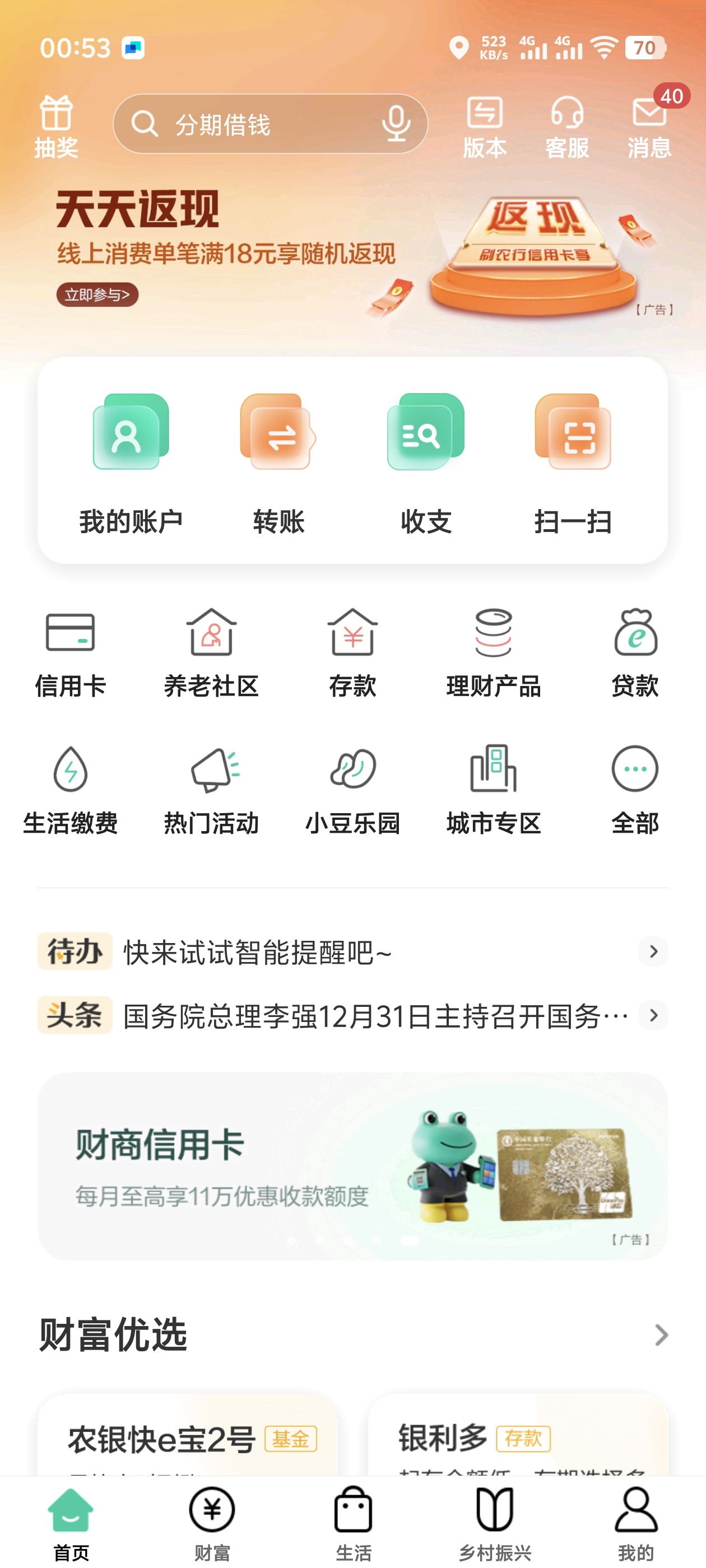Screen dimensions: 706x1568
Task: Open the 消息 inbox
Action: point(649,127)
